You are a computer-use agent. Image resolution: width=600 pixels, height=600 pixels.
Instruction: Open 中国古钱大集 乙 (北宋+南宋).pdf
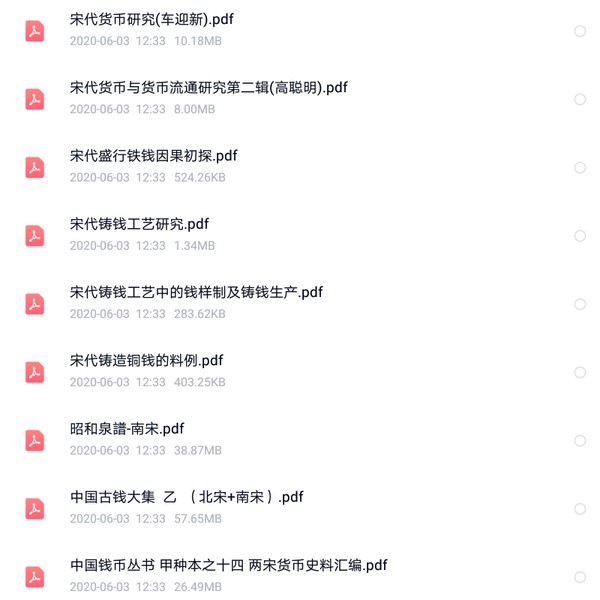tap(187, 497)
